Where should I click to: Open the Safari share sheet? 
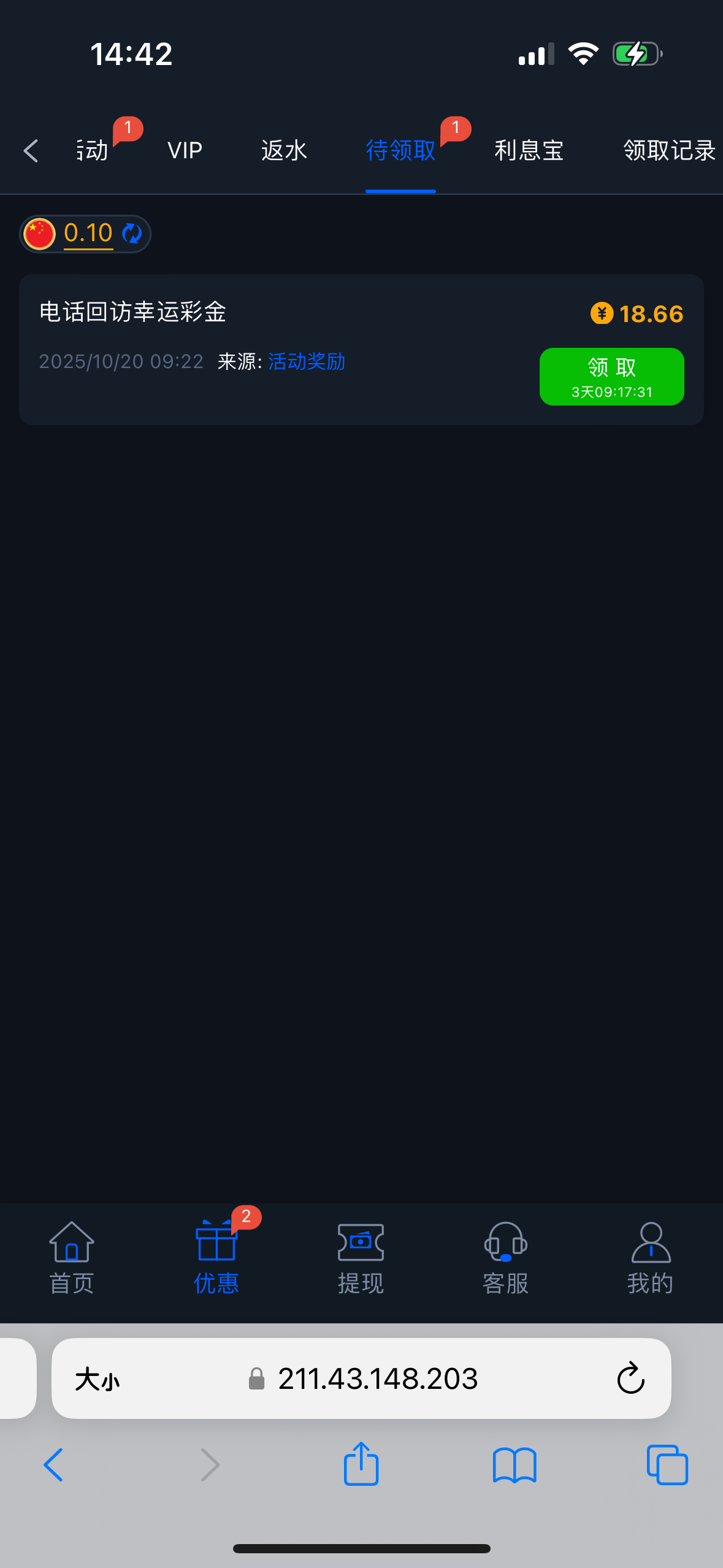[x=361, y=1465]
